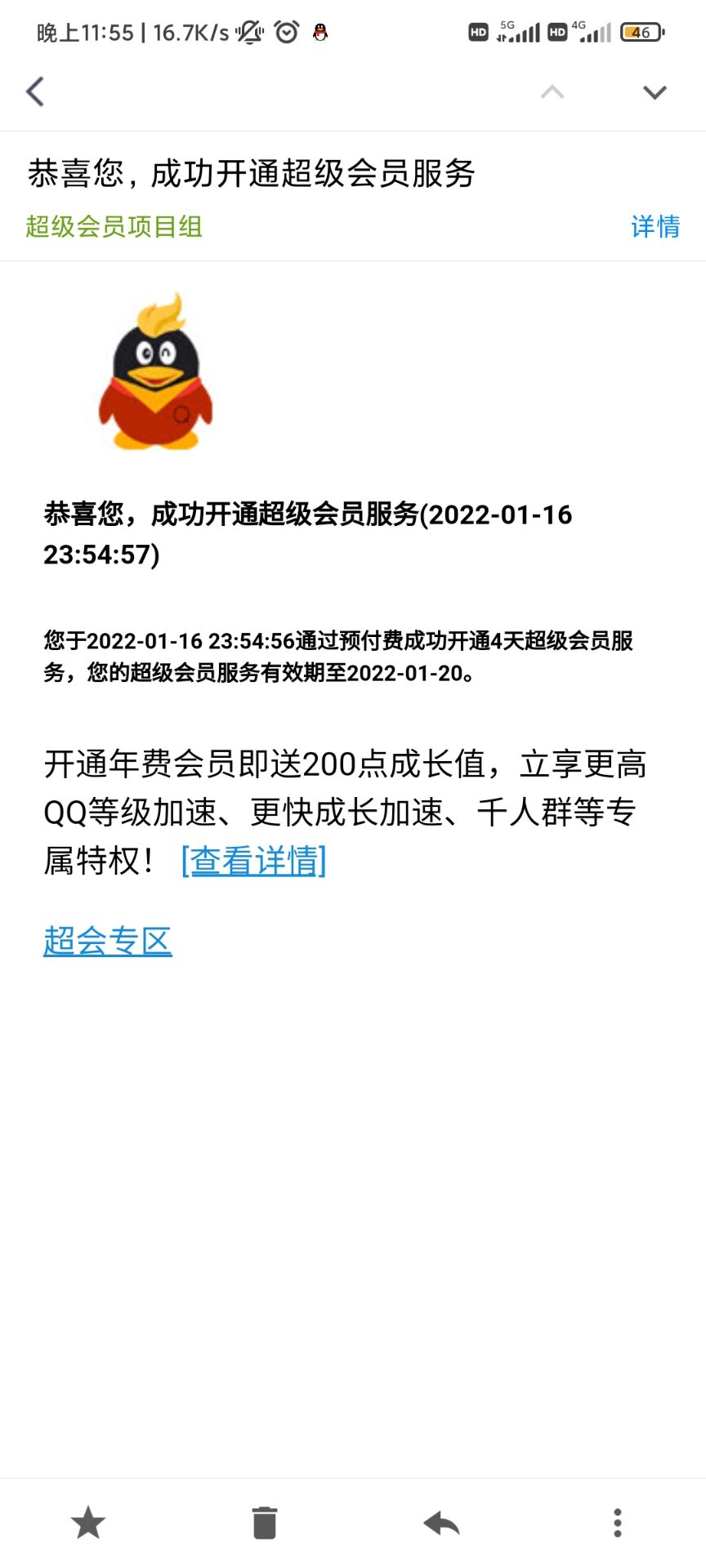The image size is (706, 1568).
Task: Go to the previous email
Action: pos(552,92)
